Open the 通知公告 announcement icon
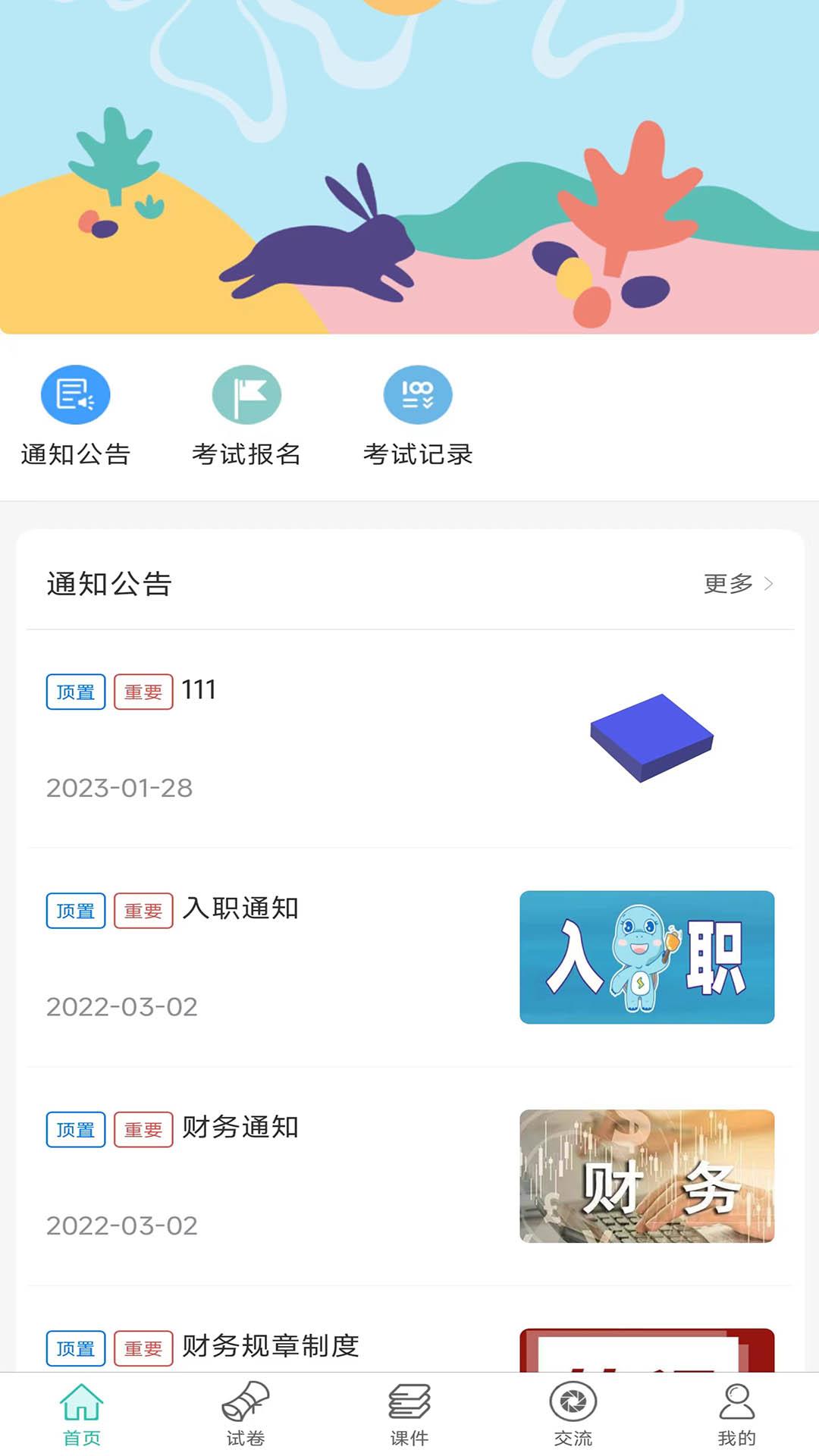The height and width of the screenshot is (1456, 819). [x=75, y=394]
